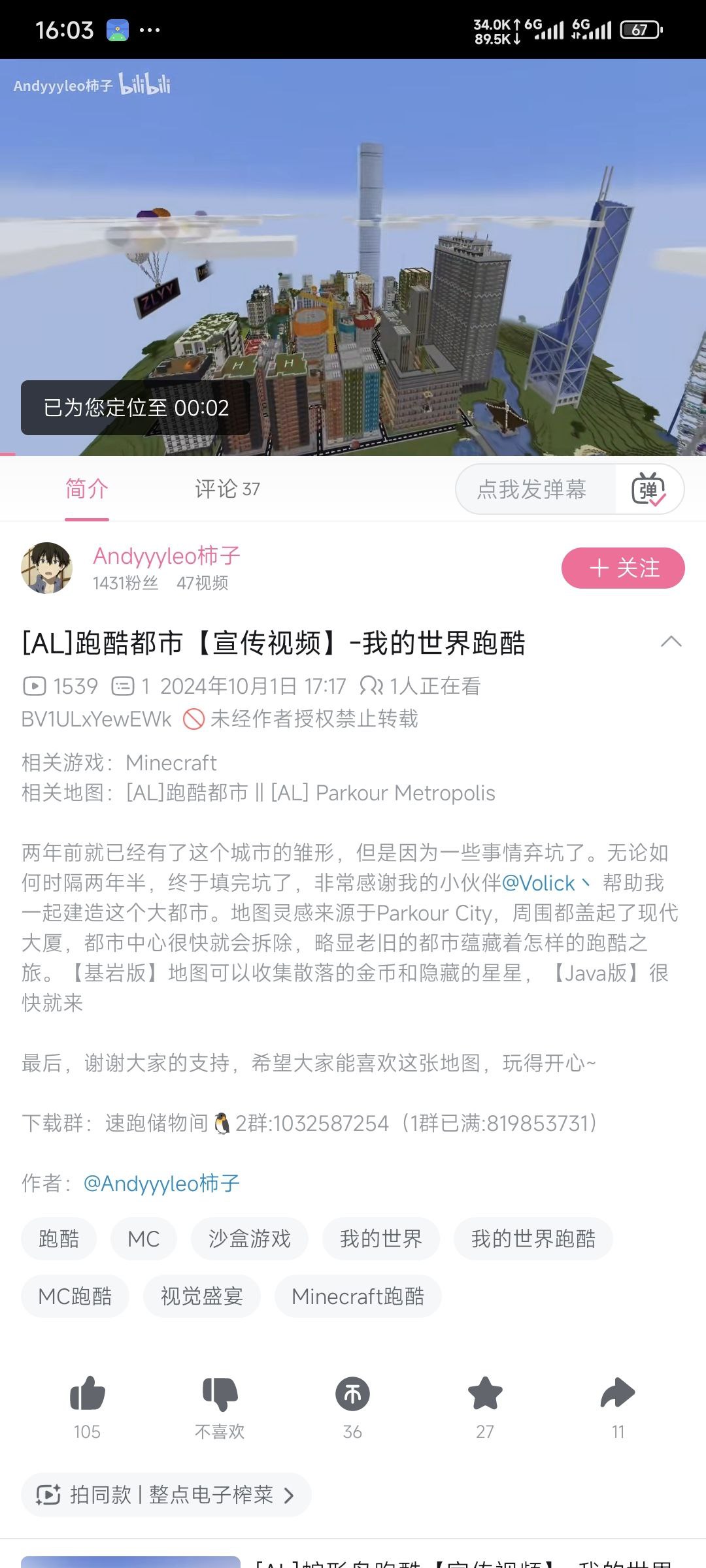Like this video with thumbs up

point(87,1394)
